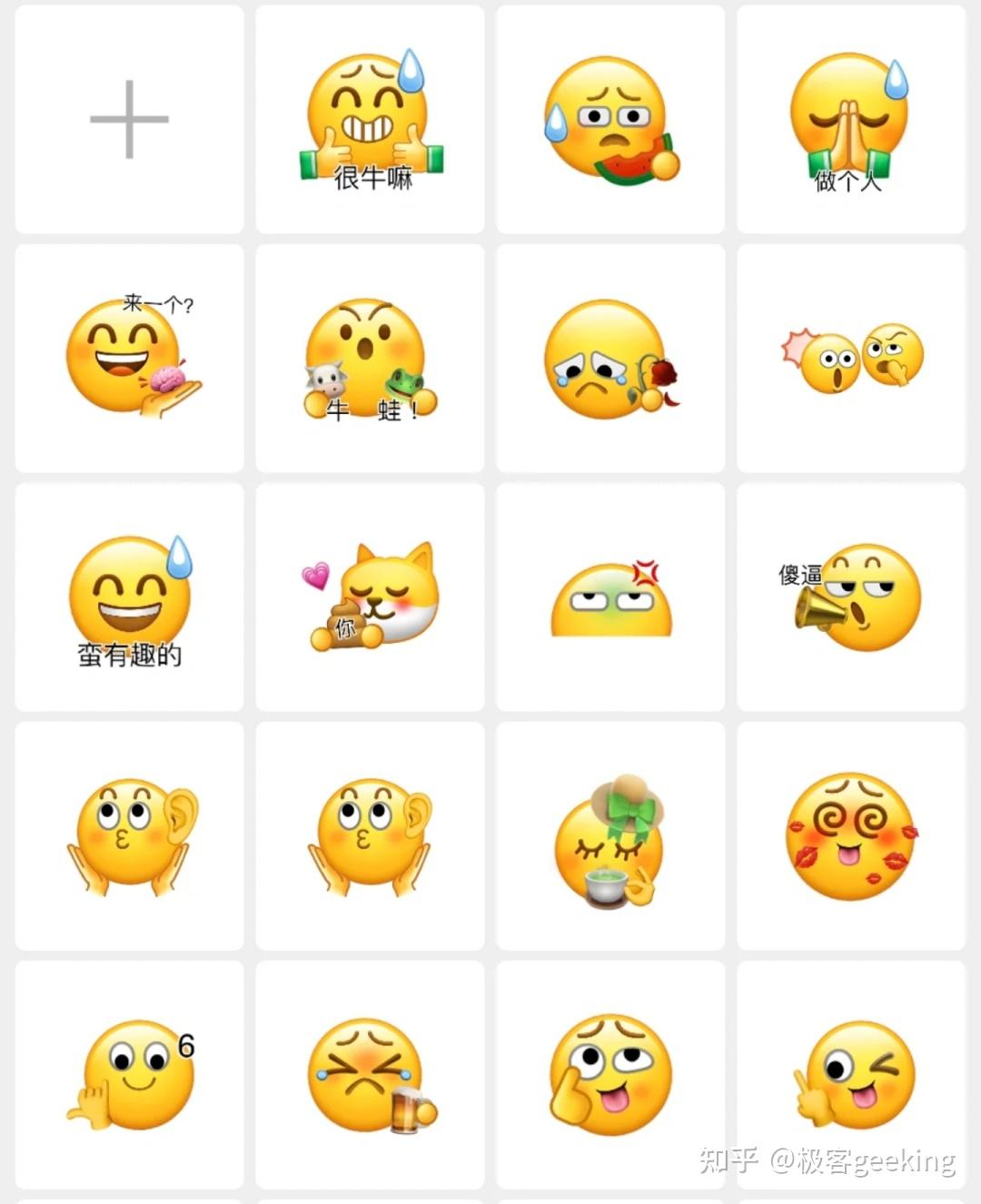Select the shocked whispering two-faces sticker
981x1204 pixels.
tap(850, 357)
